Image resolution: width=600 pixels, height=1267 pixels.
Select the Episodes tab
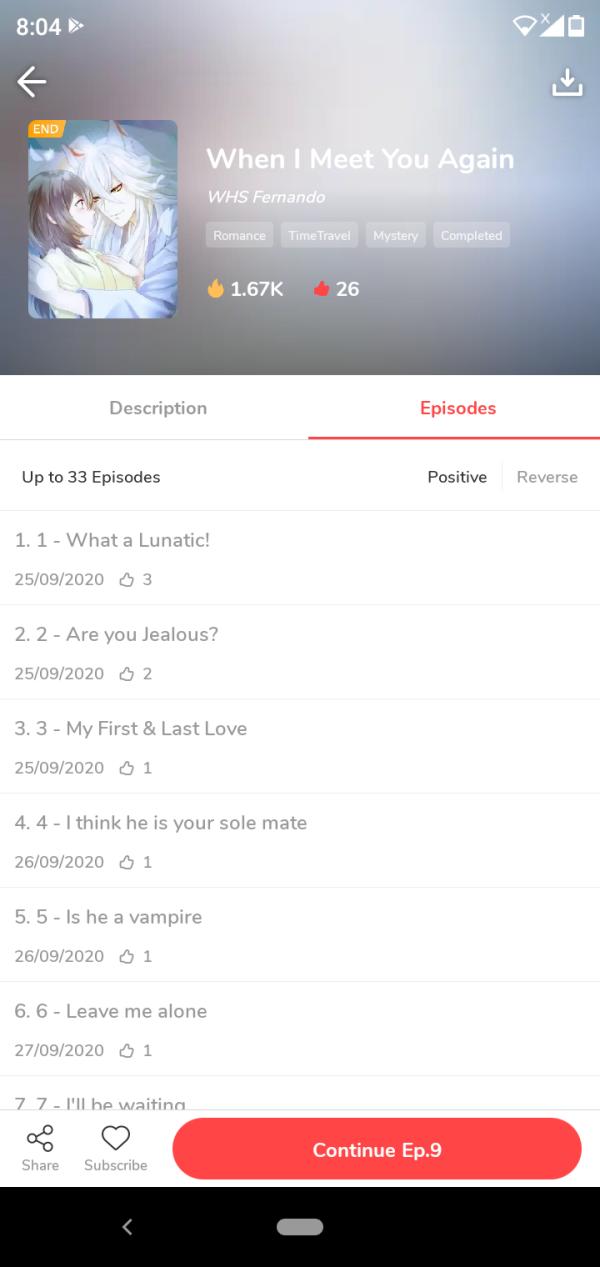(x=457, y=408)
